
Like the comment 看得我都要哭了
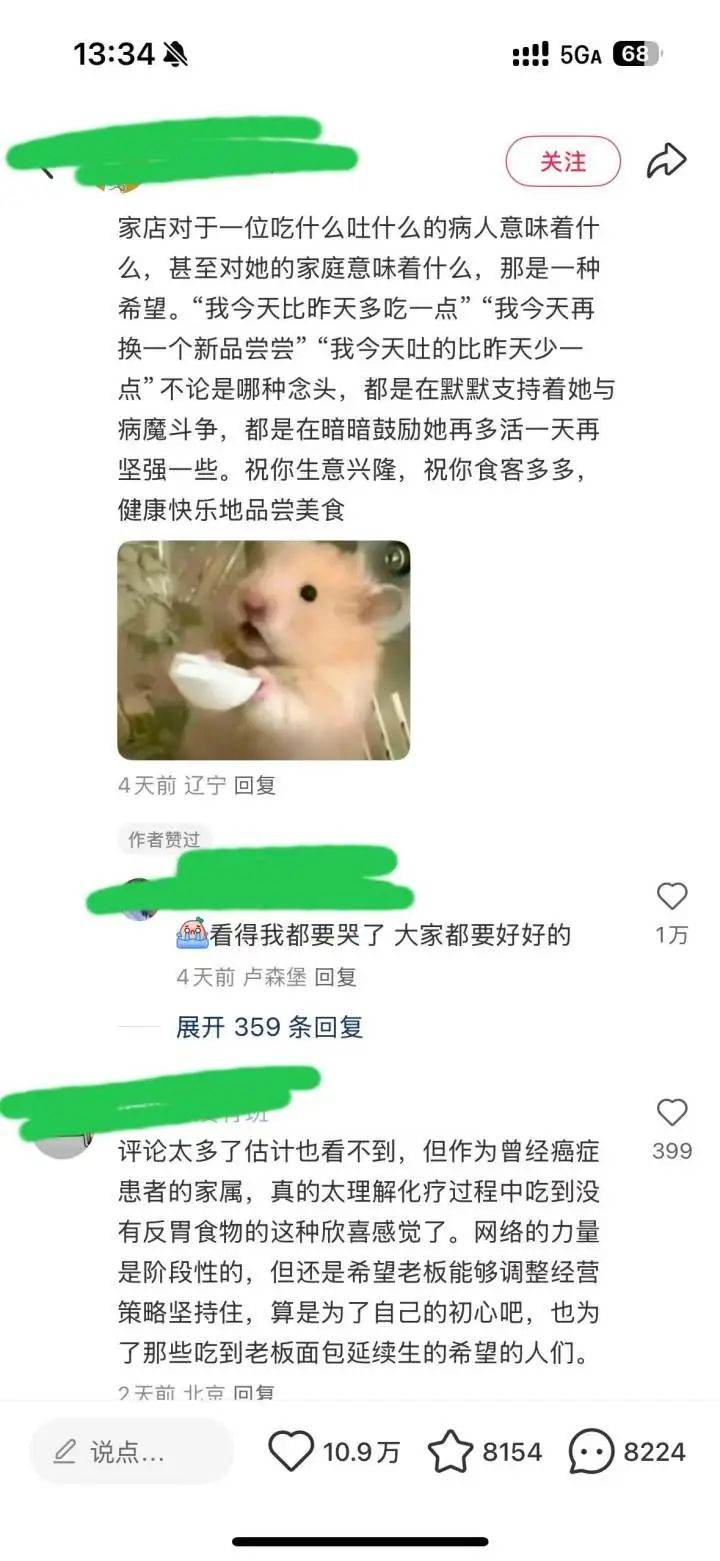pyautogui.click(x=672, y=896)
